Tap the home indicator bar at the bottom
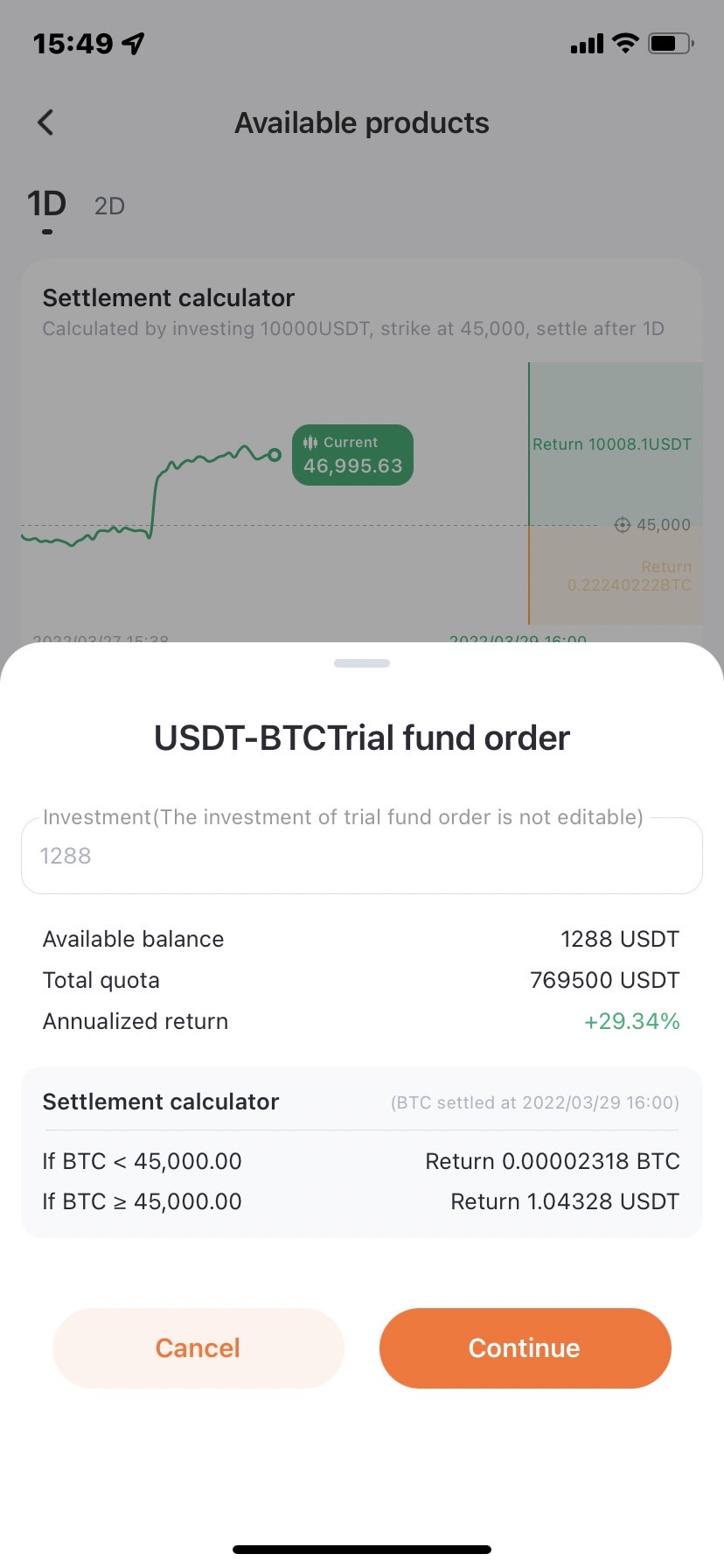 [361, 1547]
